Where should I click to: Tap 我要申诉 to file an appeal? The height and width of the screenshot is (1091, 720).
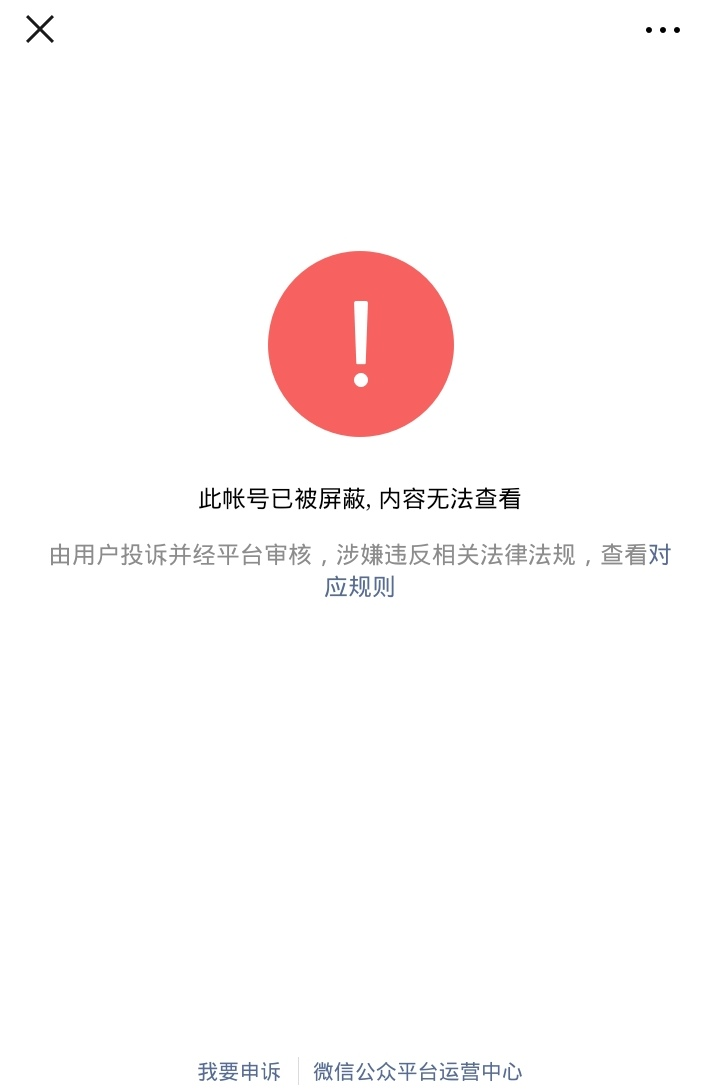tap(239, 1071)
